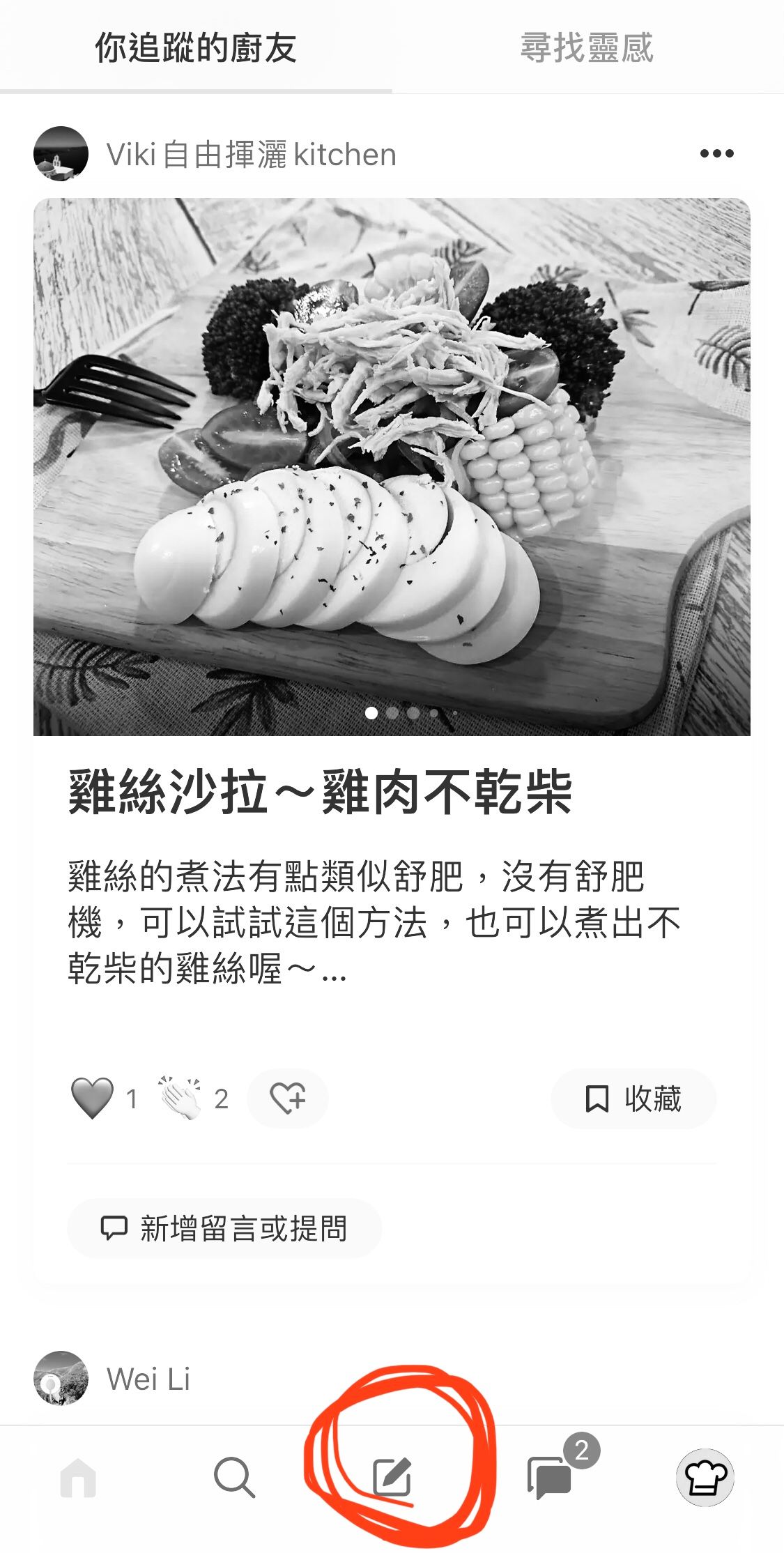Open the 雞絲沙拉 recipe photo
784x1553 pixels.
tap(392, 467)
